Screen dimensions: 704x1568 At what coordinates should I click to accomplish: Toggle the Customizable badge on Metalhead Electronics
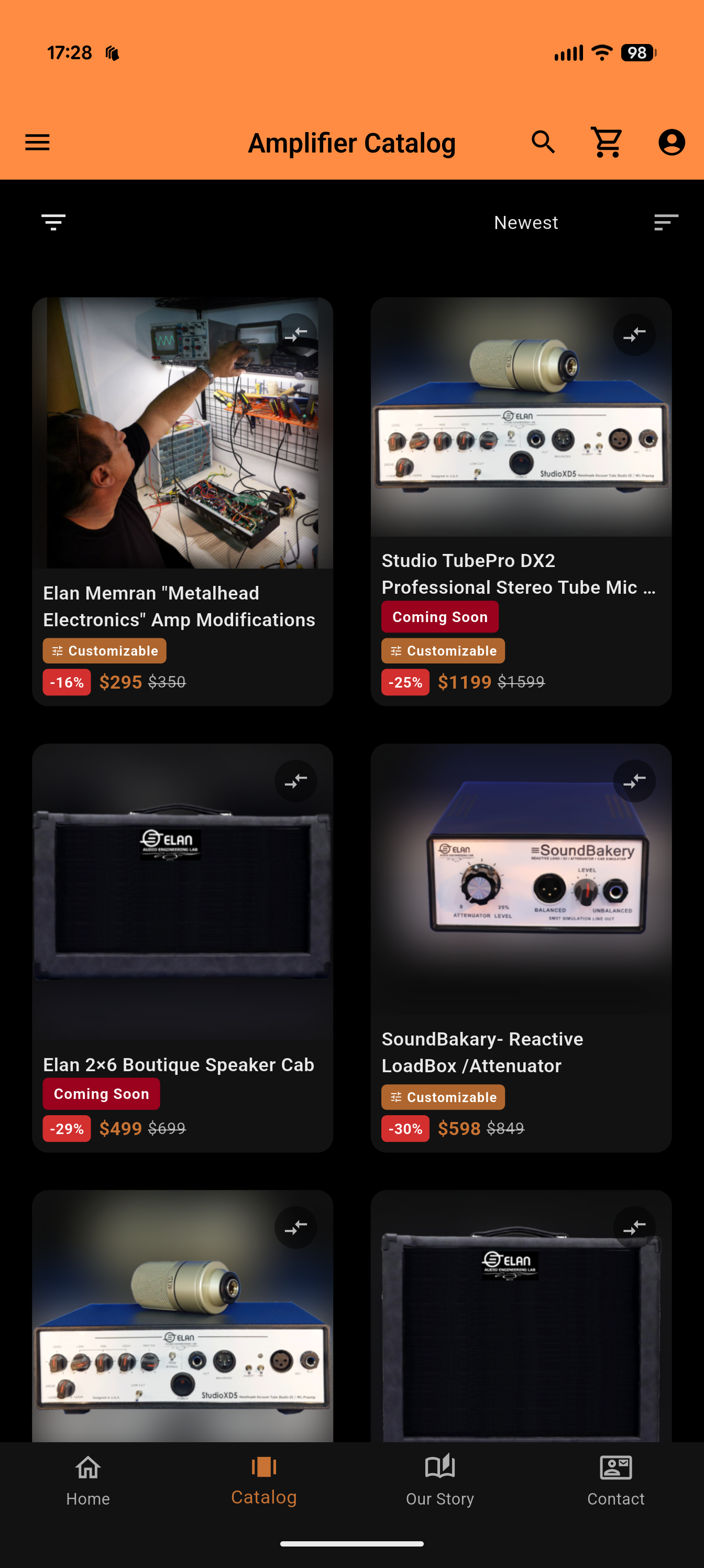(x=104, y=650)
